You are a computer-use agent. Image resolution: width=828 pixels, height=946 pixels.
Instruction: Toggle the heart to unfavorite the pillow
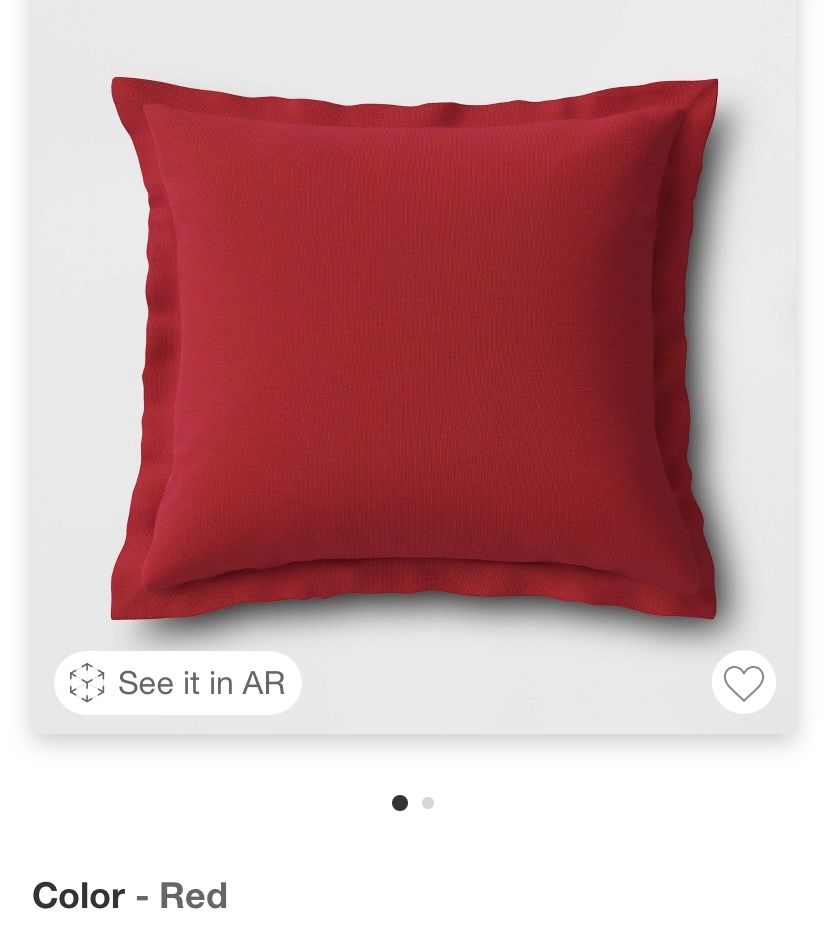pyautogui.click(x=744, y=682)
